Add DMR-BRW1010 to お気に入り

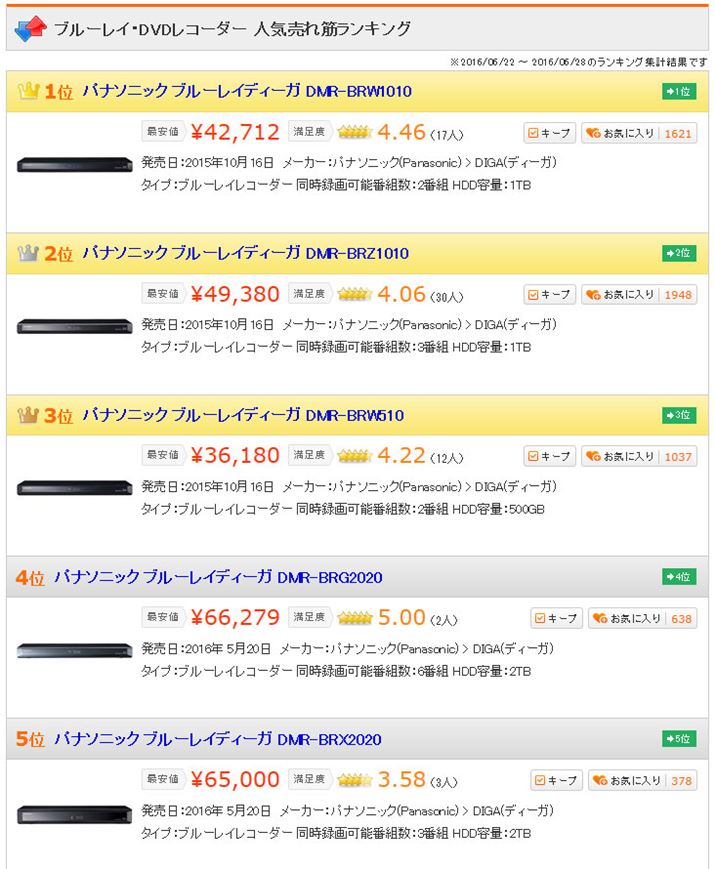tap(621, 133)
